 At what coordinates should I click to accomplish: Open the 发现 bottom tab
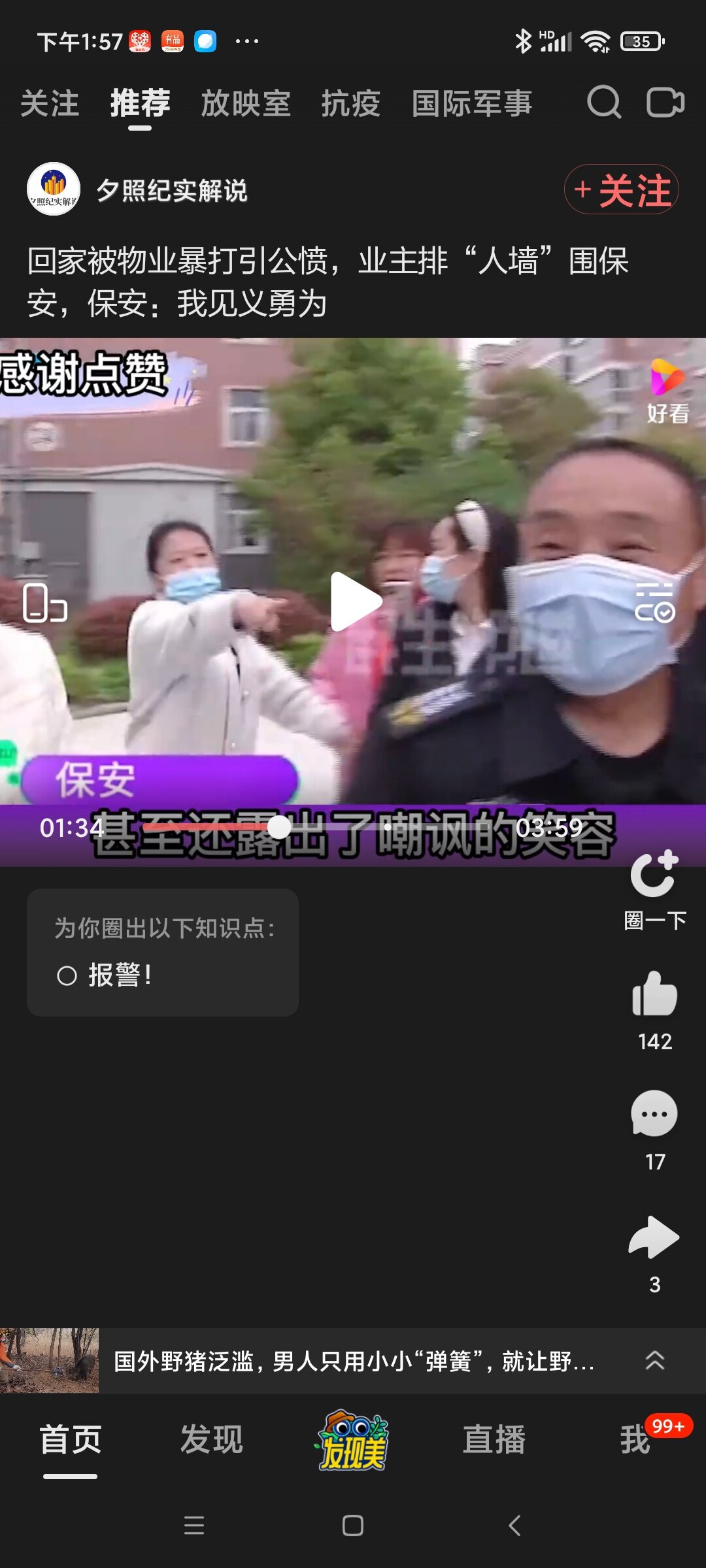tap(211, 1440)
